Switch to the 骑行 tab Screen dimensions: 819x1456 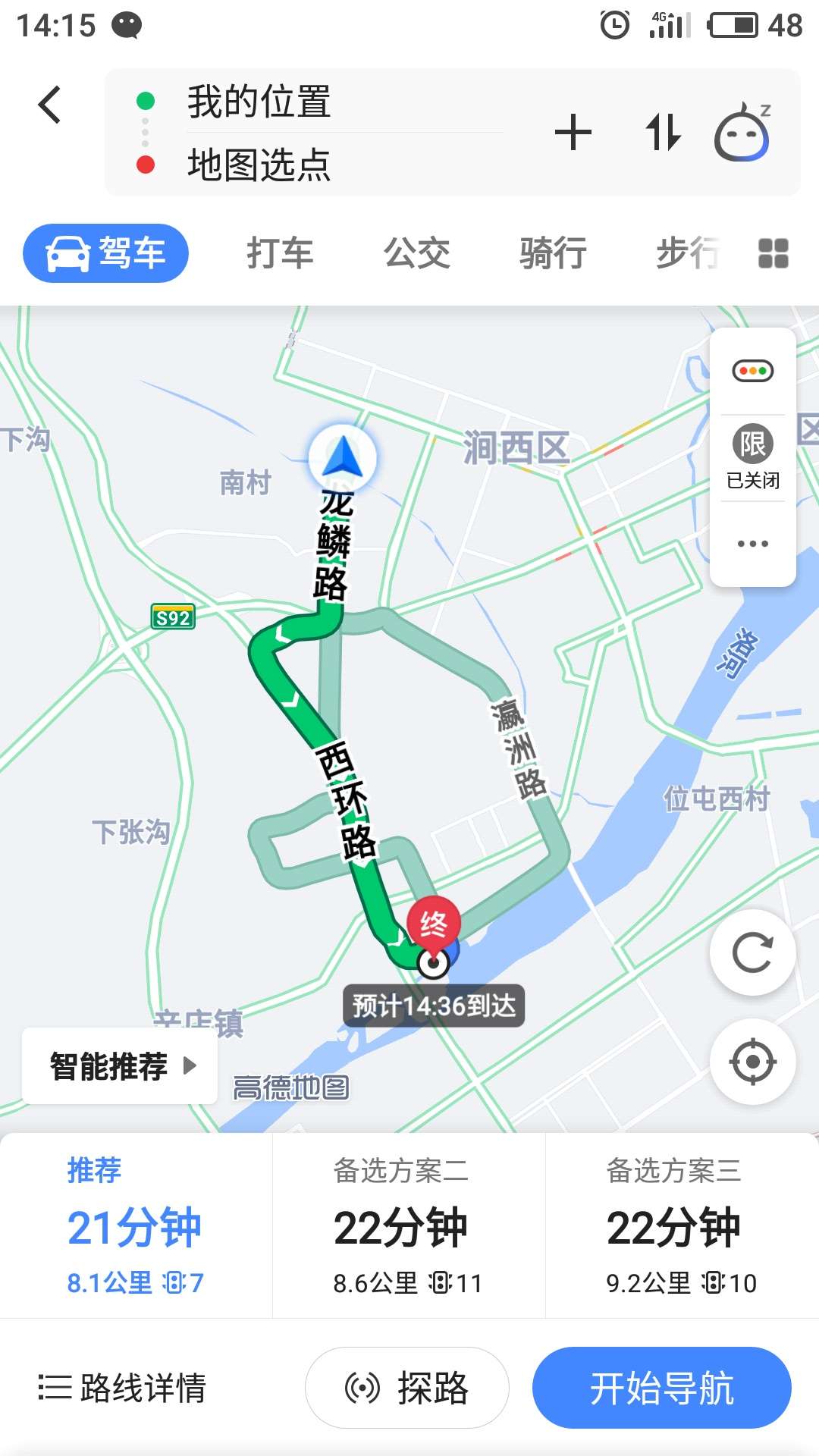(553, 253)
